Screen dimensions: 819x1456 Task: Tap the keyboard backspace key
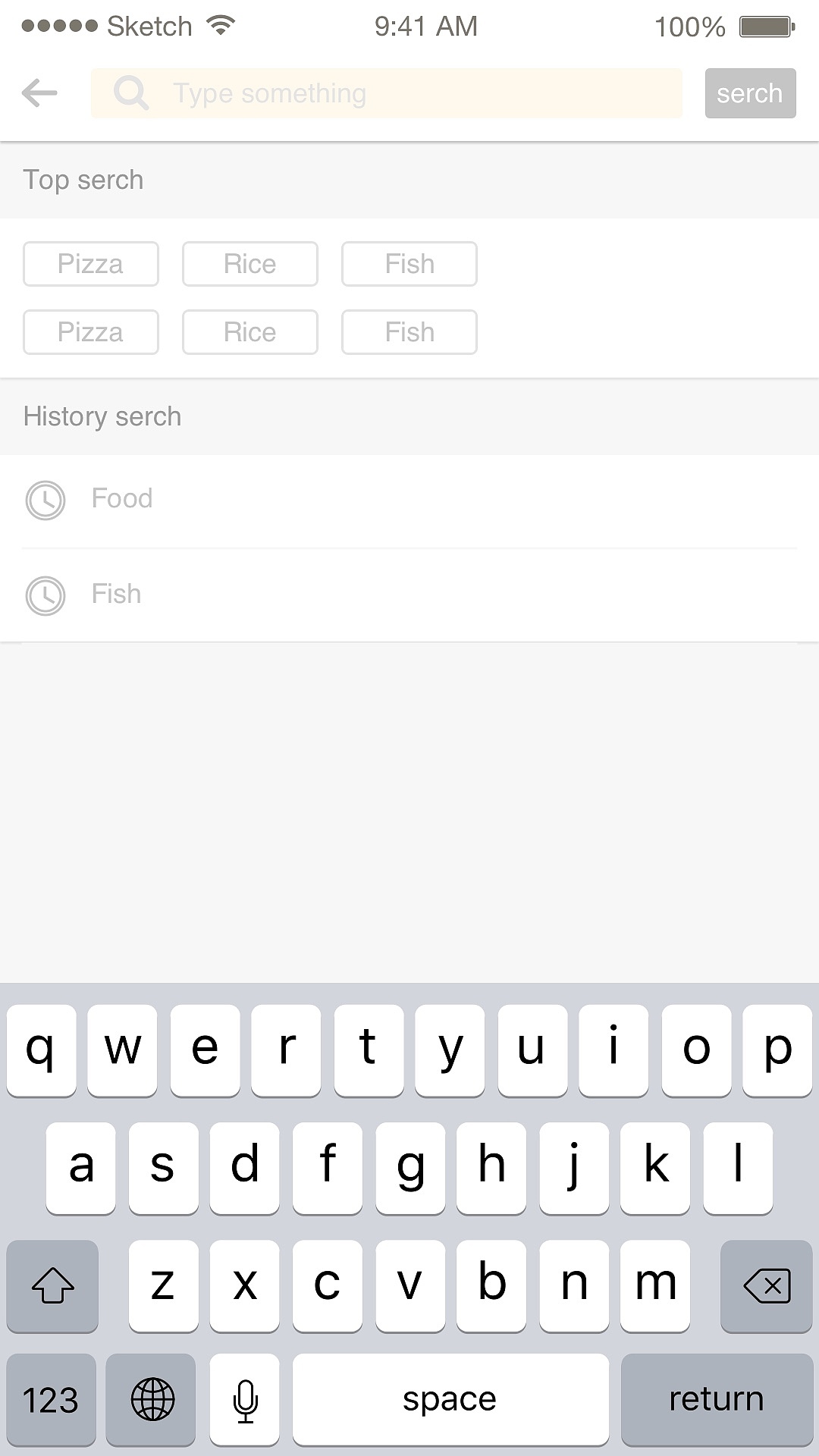(766, 1286)
